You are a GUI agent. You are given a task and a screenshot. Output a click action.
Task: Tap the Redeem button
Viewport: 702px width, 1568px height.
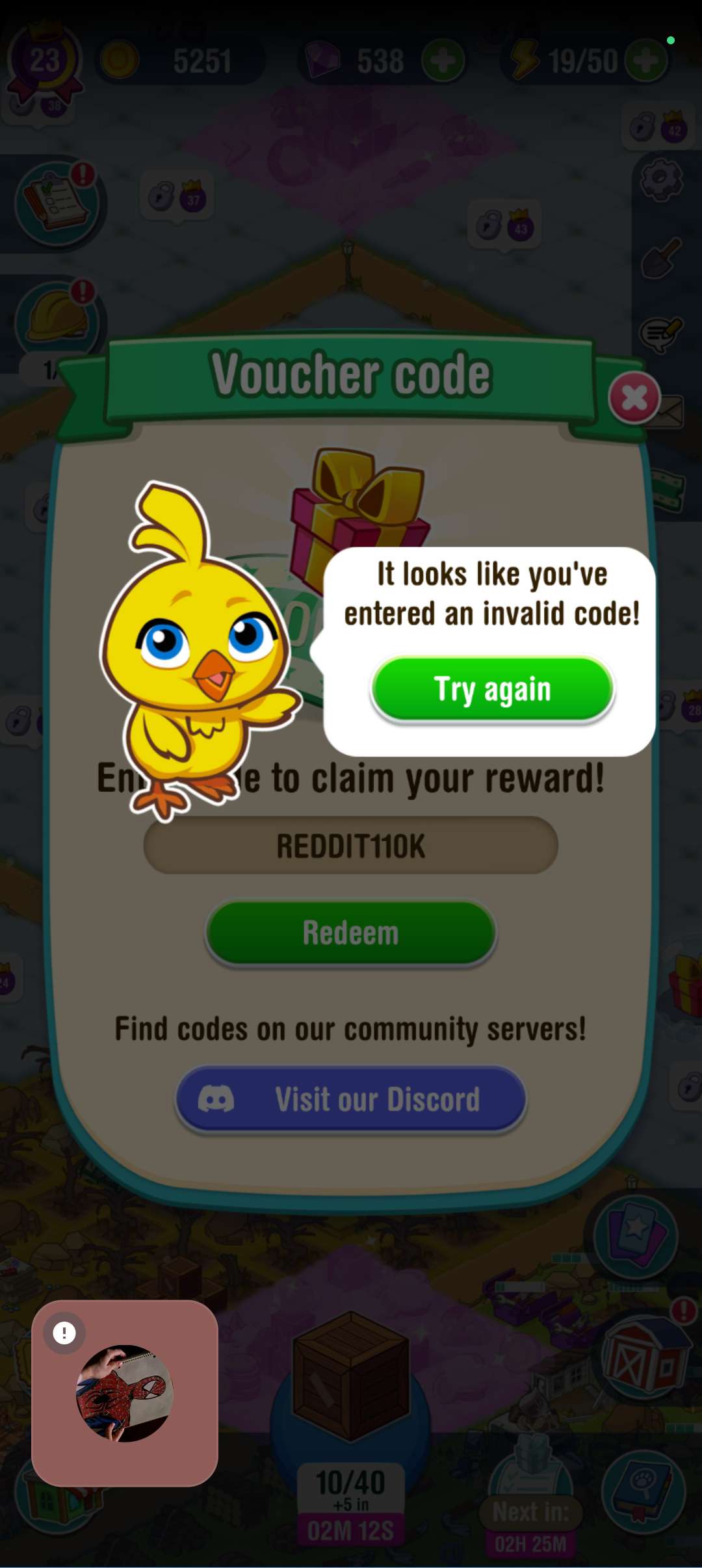pos(351,933)
